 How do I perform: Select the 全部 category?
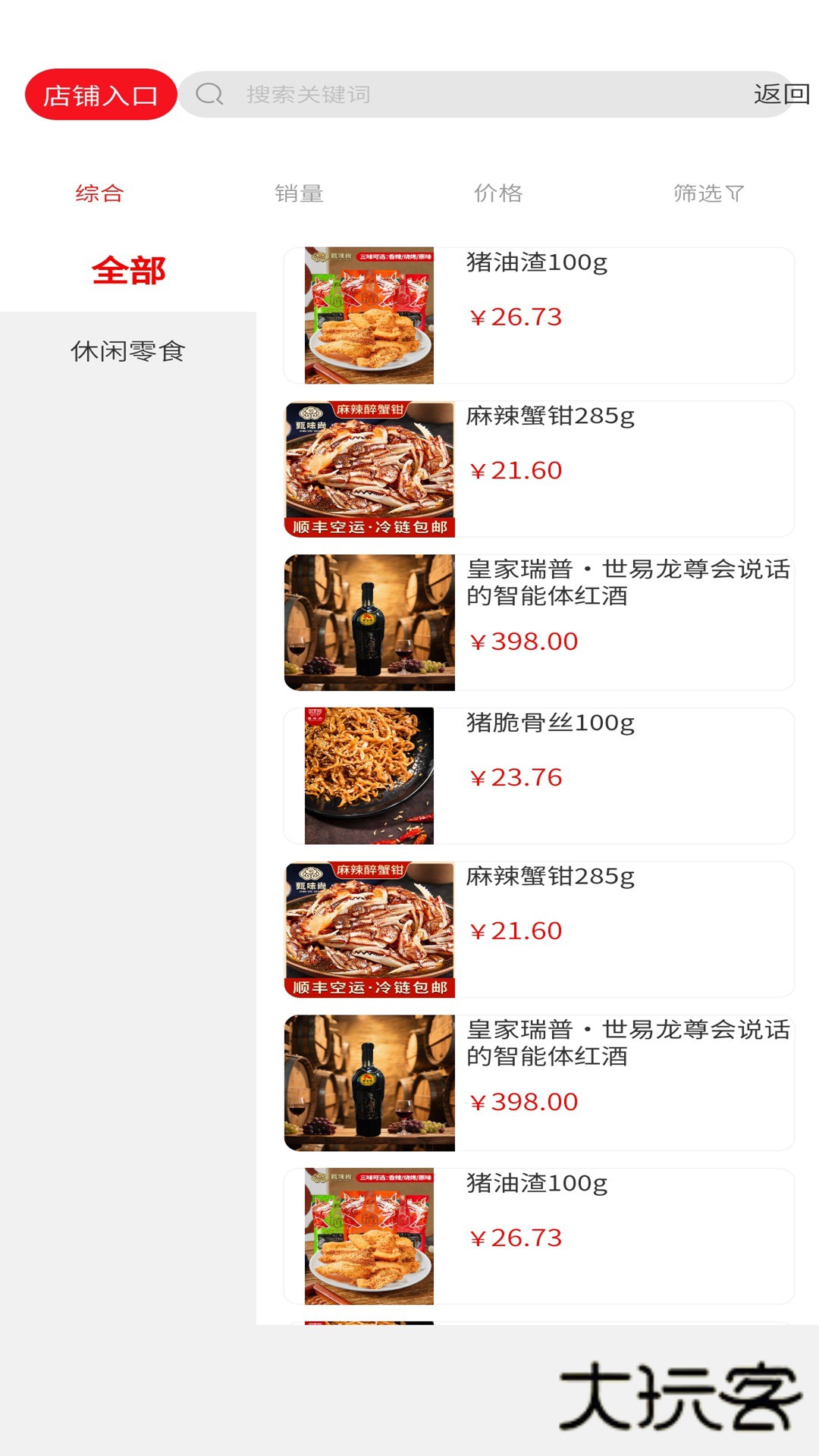pos(128,271)
